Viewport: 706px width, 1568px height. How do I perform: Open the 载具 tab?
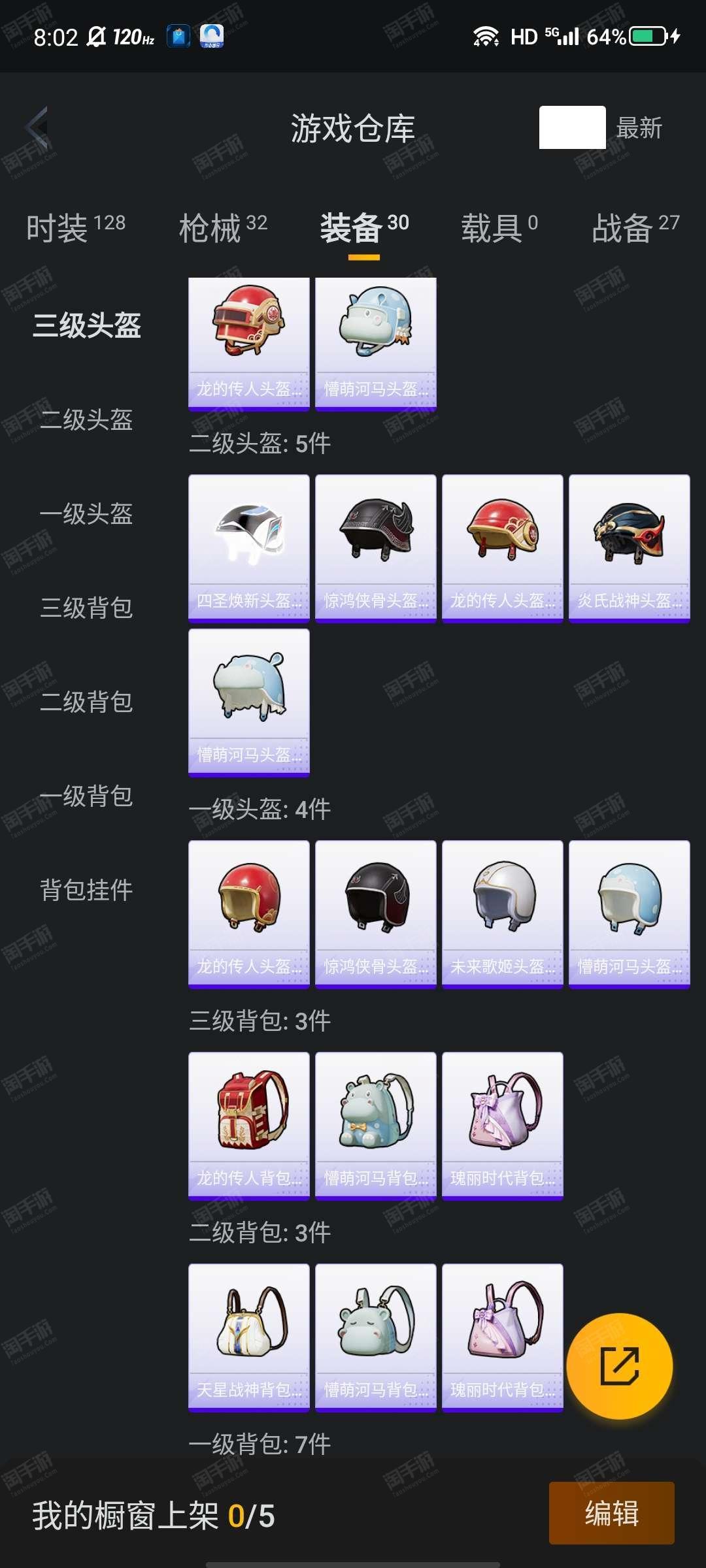click(x=499, y=227)
